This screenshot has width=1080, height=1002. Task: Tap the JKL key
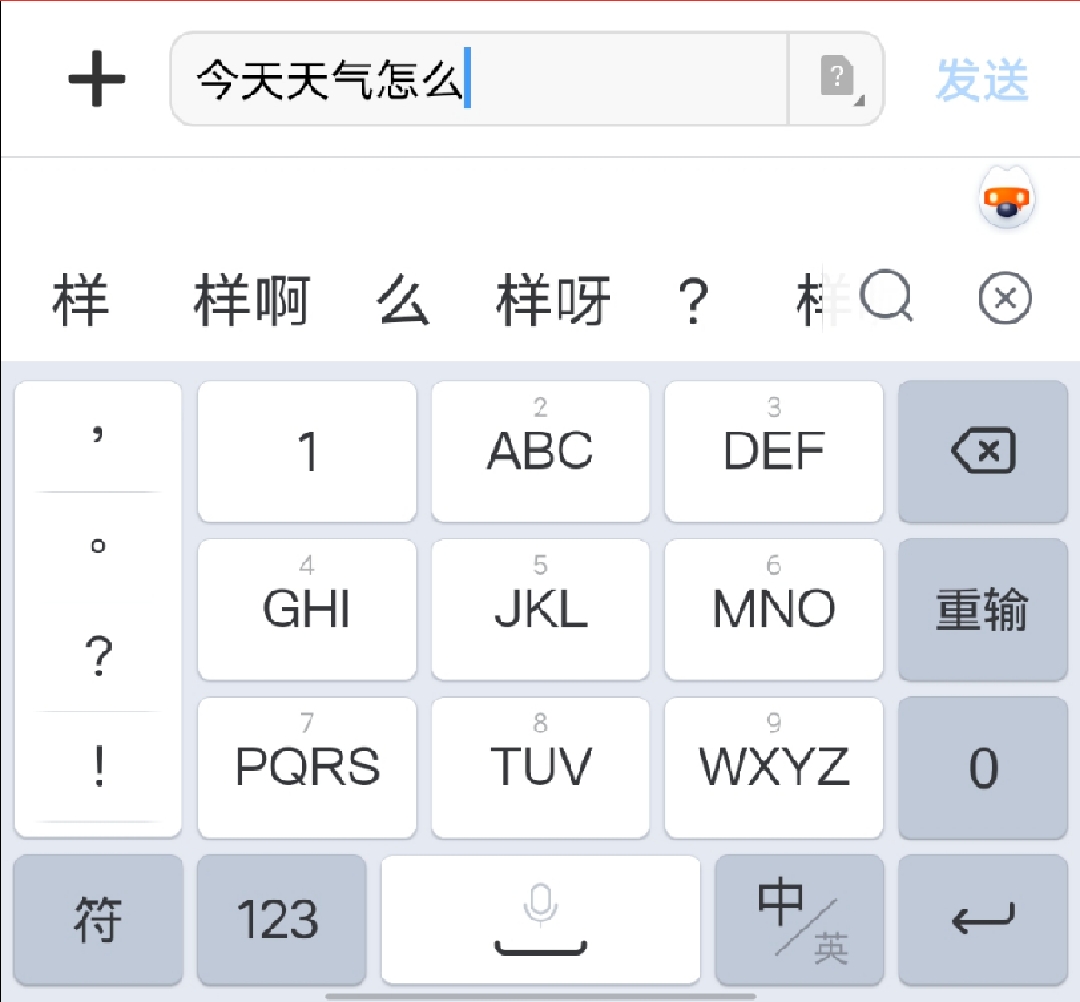click(540, 610)
